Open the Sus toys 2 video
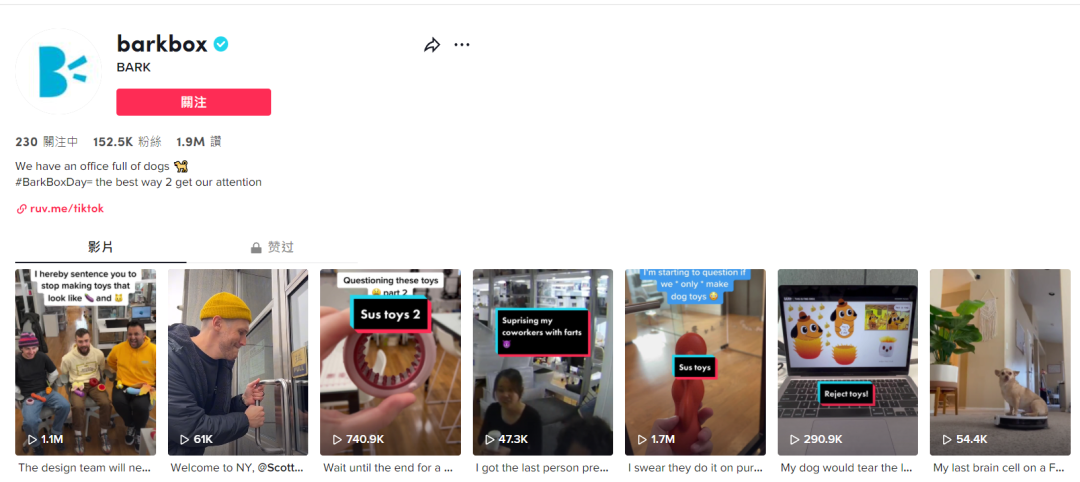Viewport: 1080px width, 482px height. 390,362
